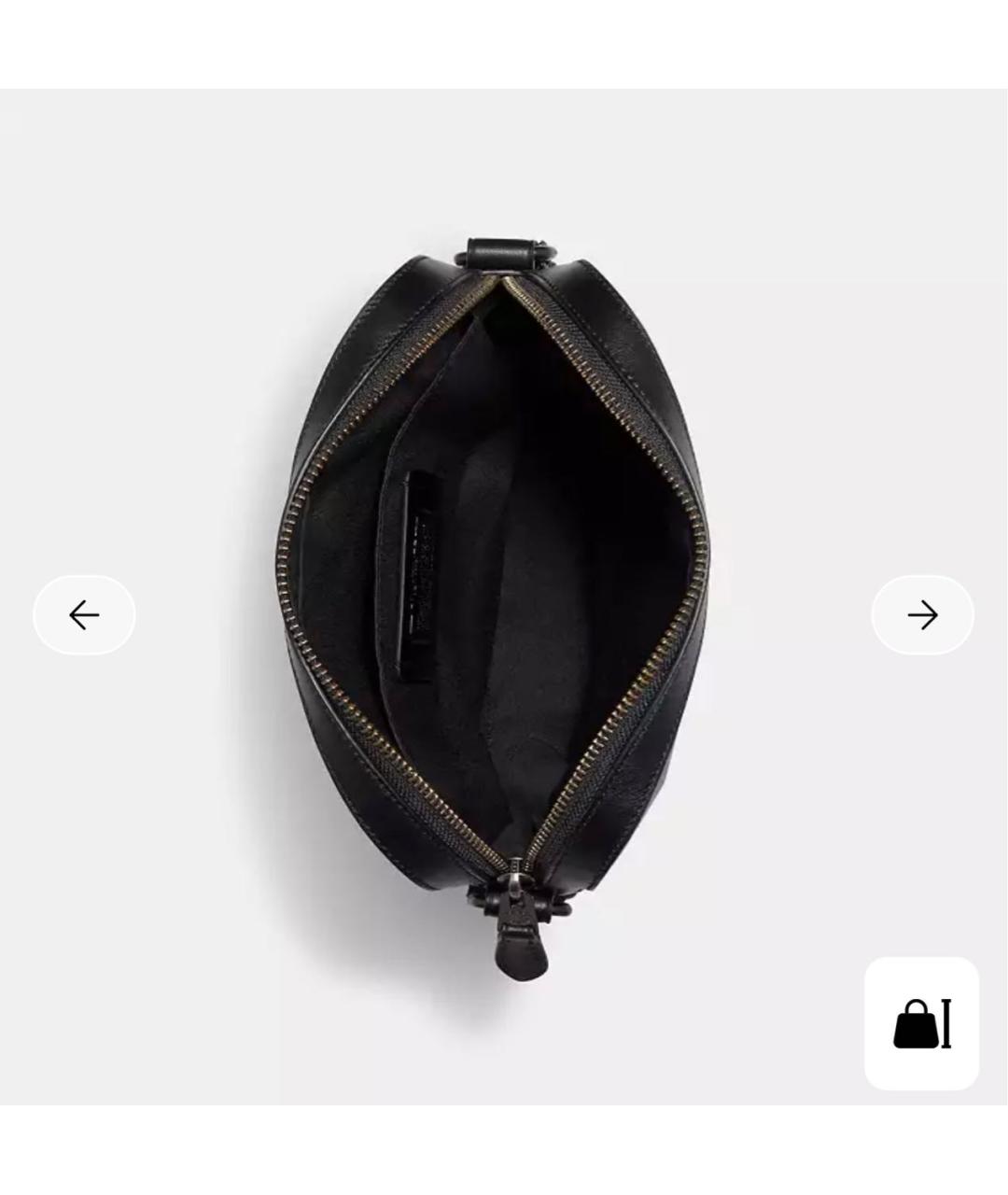Go to the previous product image

pyautogui.click(x=84, y=615)
